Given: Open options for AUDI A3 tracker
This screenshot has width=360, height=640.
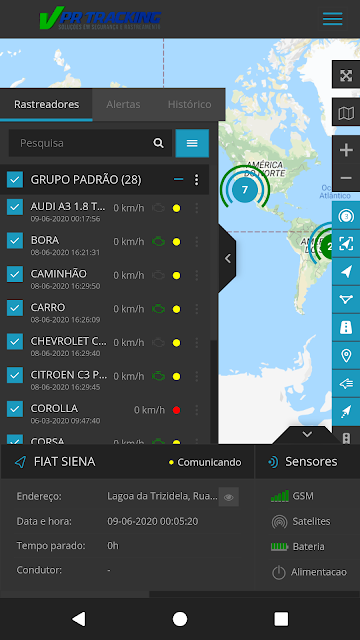Looking at the screenshot, I should point(197,208).
